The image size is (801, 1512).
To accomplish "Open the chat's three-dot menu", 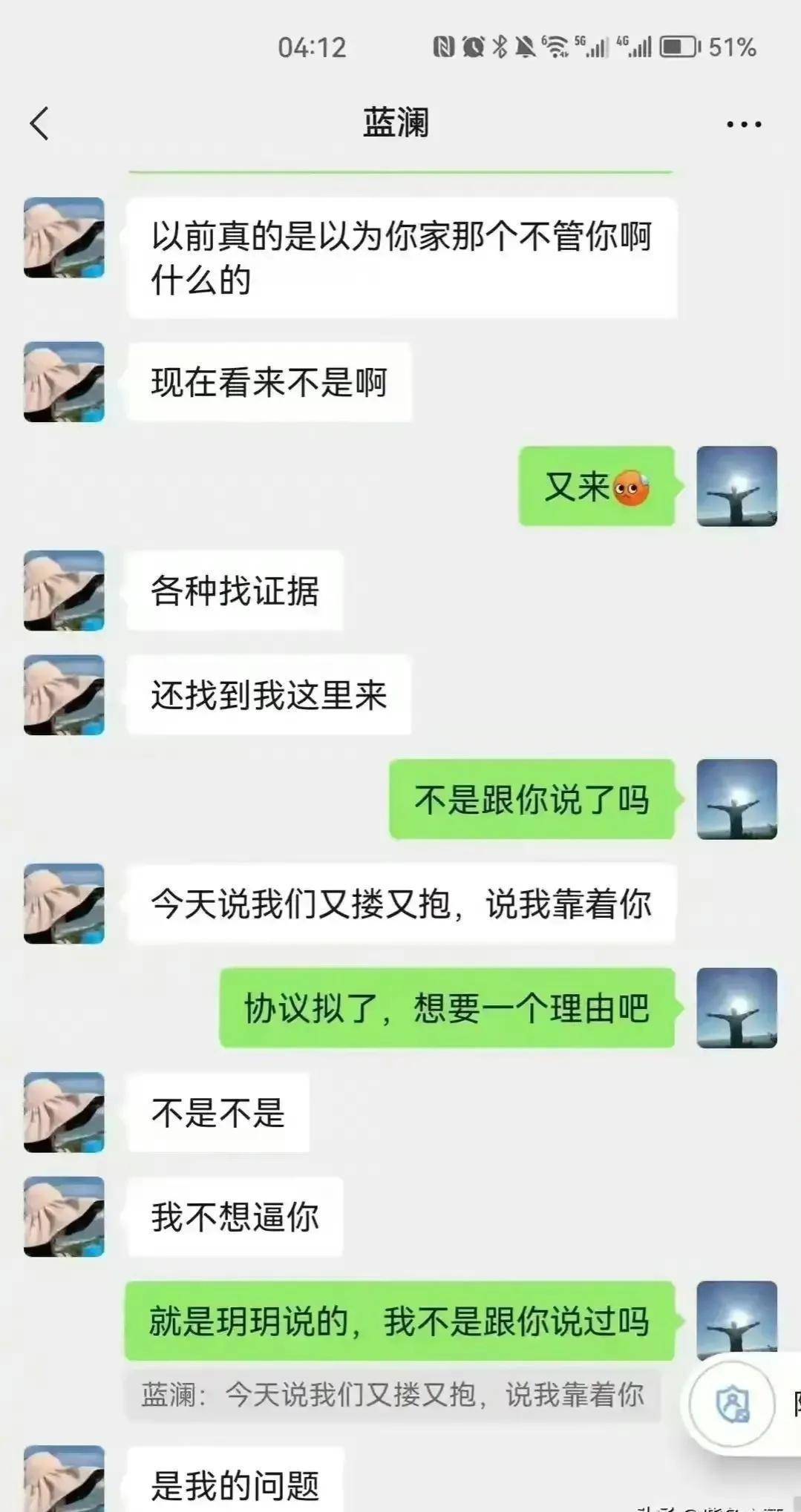I will (x=743, y=125).
